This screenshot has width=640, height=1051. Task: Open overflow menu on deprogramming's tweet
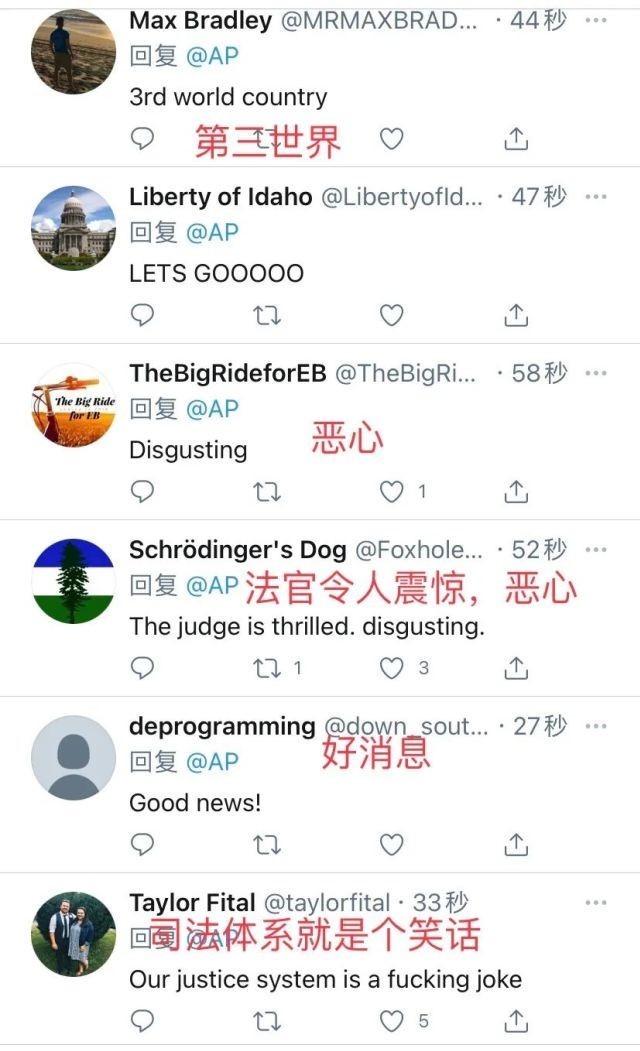(596, 726)
